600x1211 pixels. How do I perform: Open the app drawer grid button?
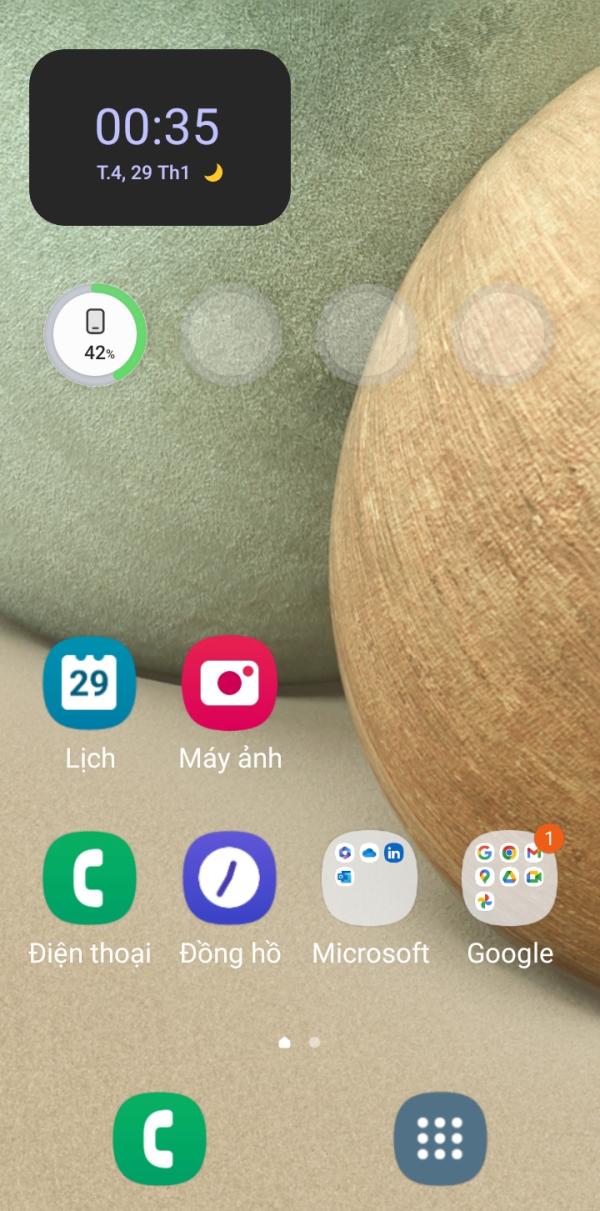pyautogui.click(x=440, y=1139)
